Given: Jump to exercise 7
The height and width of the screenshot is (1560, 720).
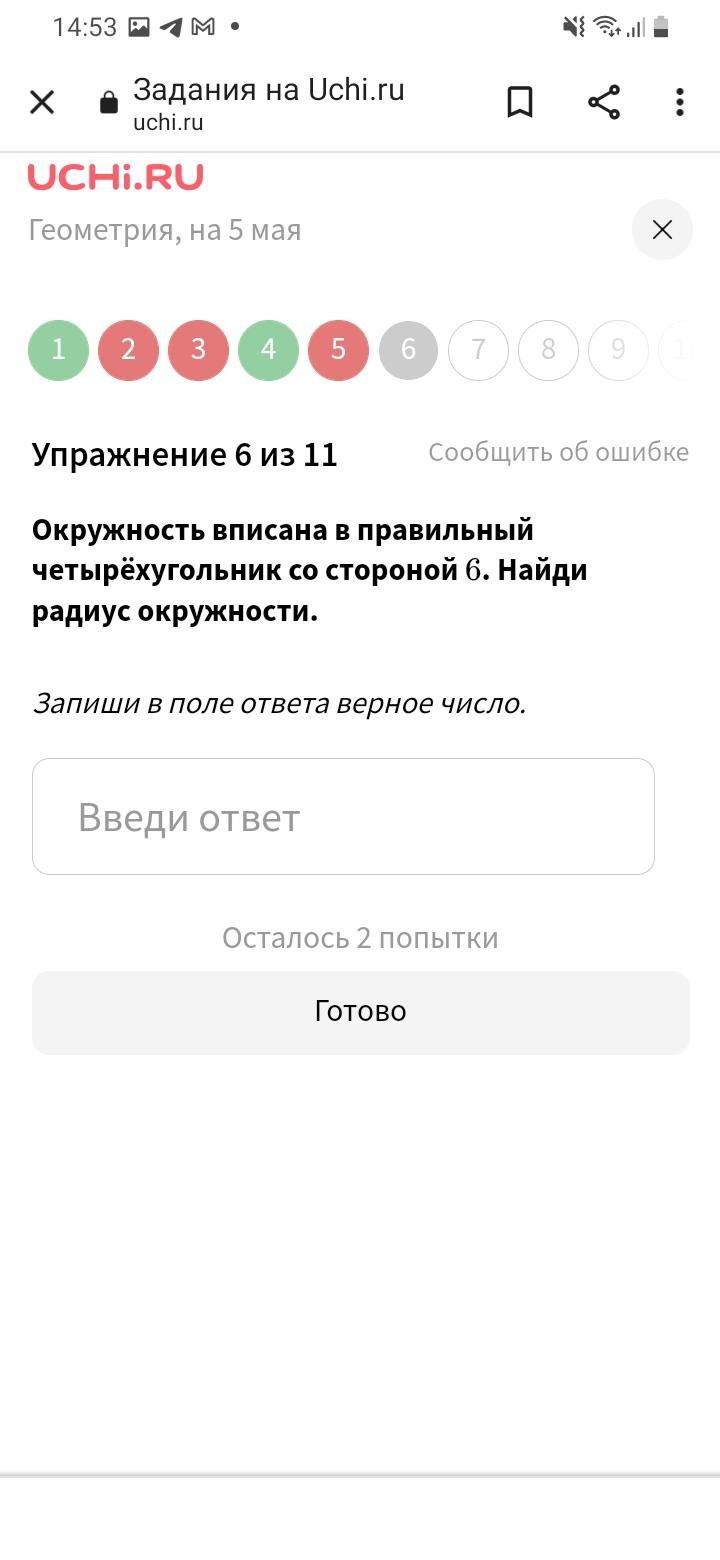Looking at the screenshot, I should click(x=478, y=350).
